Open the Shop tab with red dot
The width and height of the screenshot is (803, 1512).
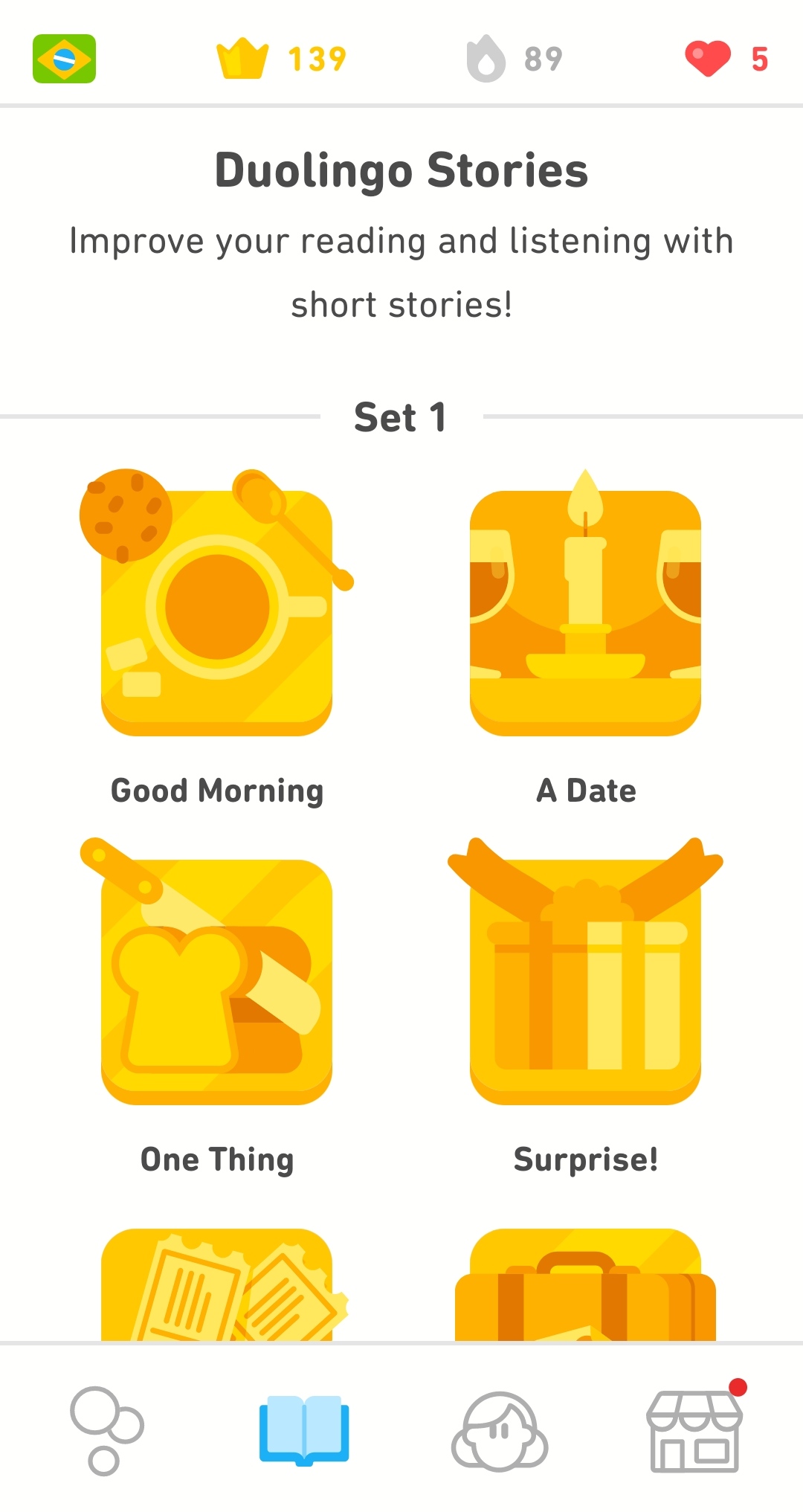click(694, 1430)
